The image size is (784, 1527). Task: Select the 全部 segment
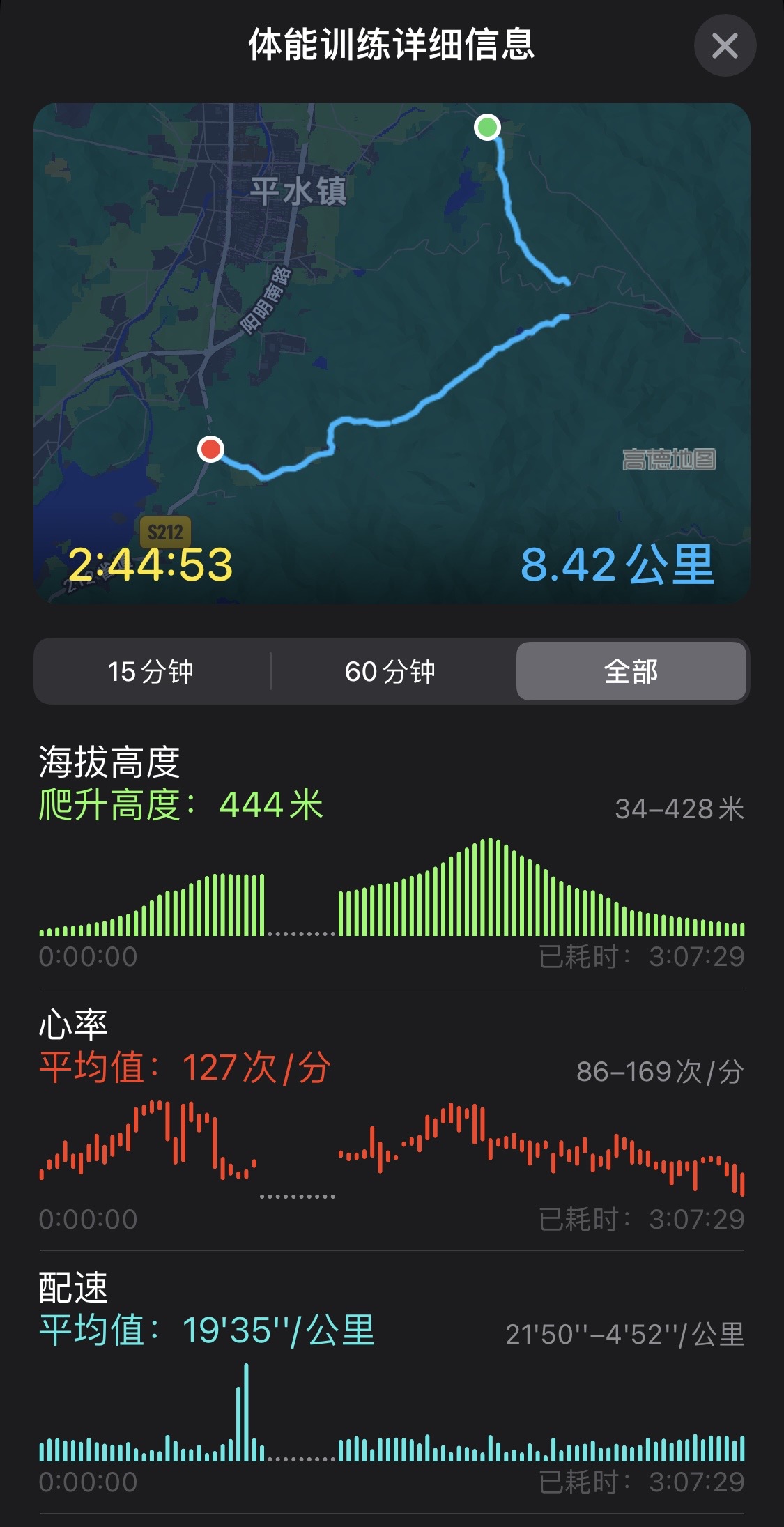click(631, 671)
